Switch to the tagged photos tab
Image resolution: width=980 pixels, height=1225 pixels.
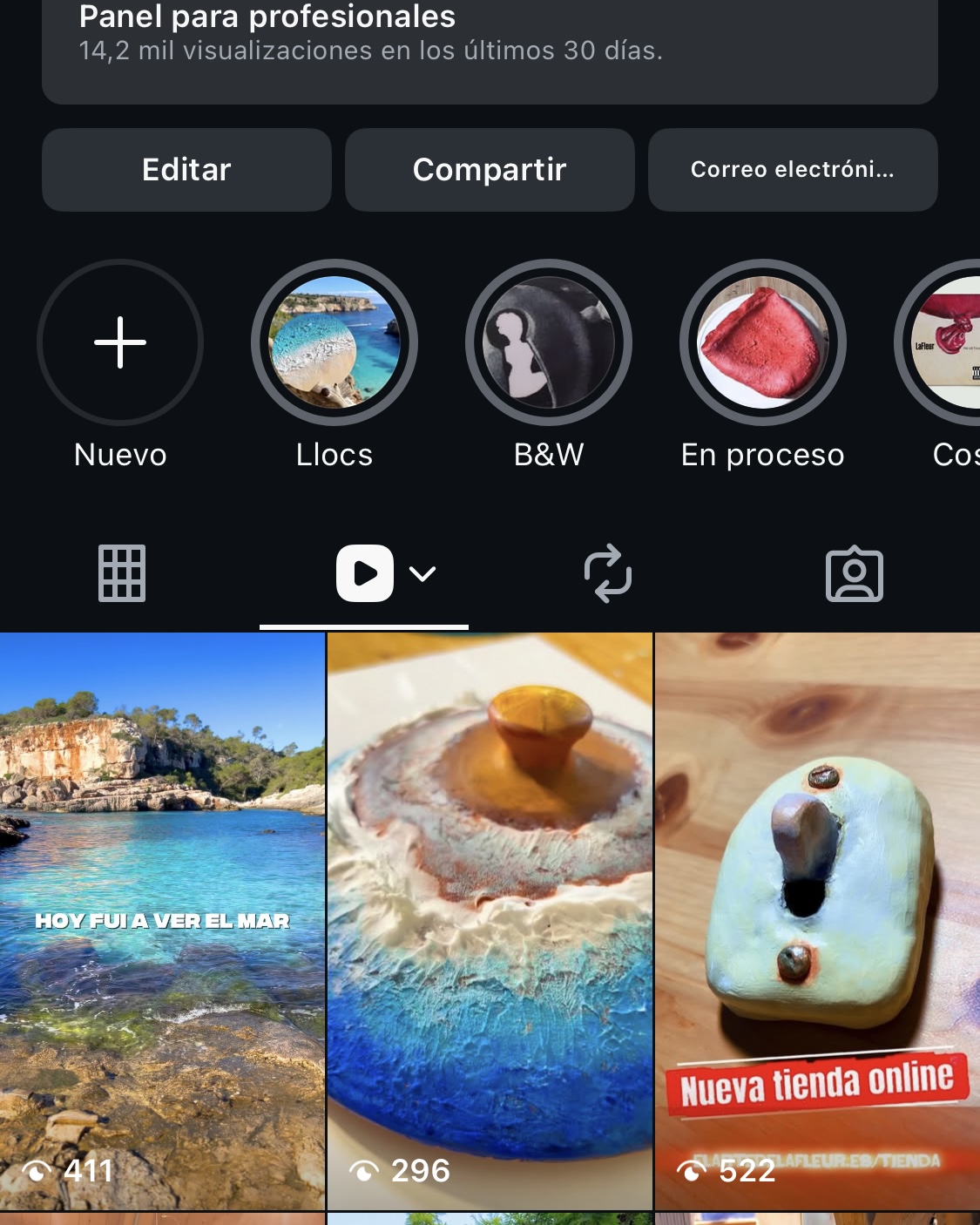[855, 573]
